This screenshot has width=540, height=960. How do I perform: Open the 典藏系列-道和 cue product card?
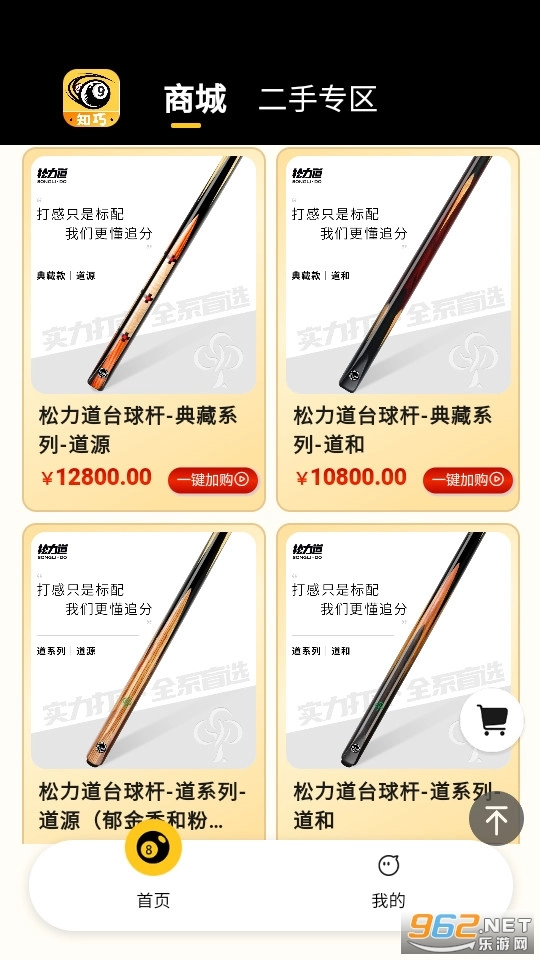coord(398,329)
